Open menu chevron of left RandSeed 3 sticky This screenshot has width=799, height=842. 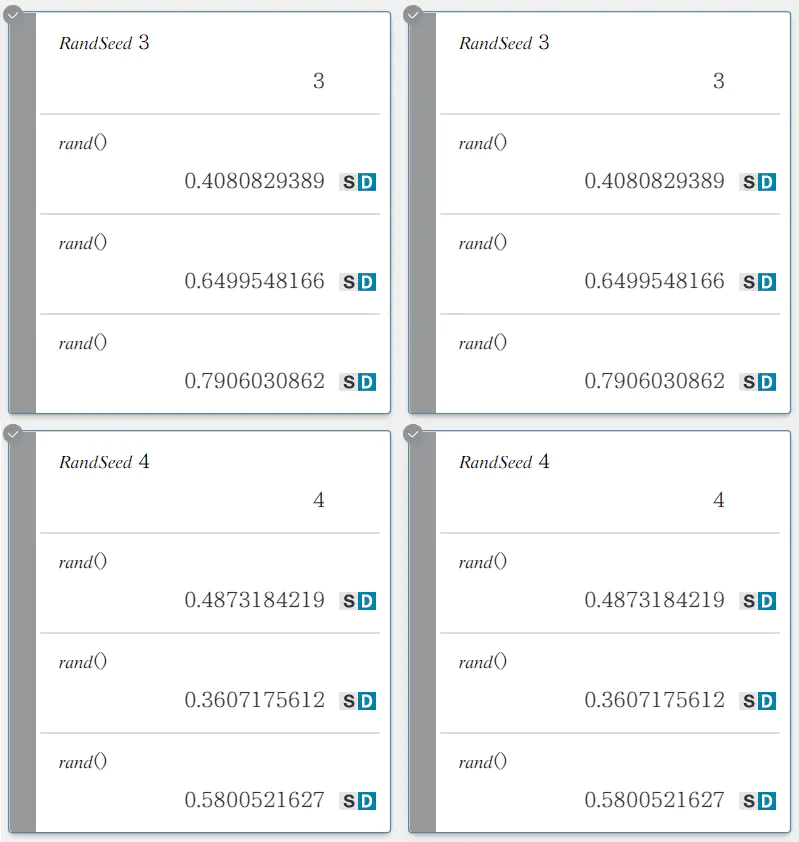(x=13, y=14)
